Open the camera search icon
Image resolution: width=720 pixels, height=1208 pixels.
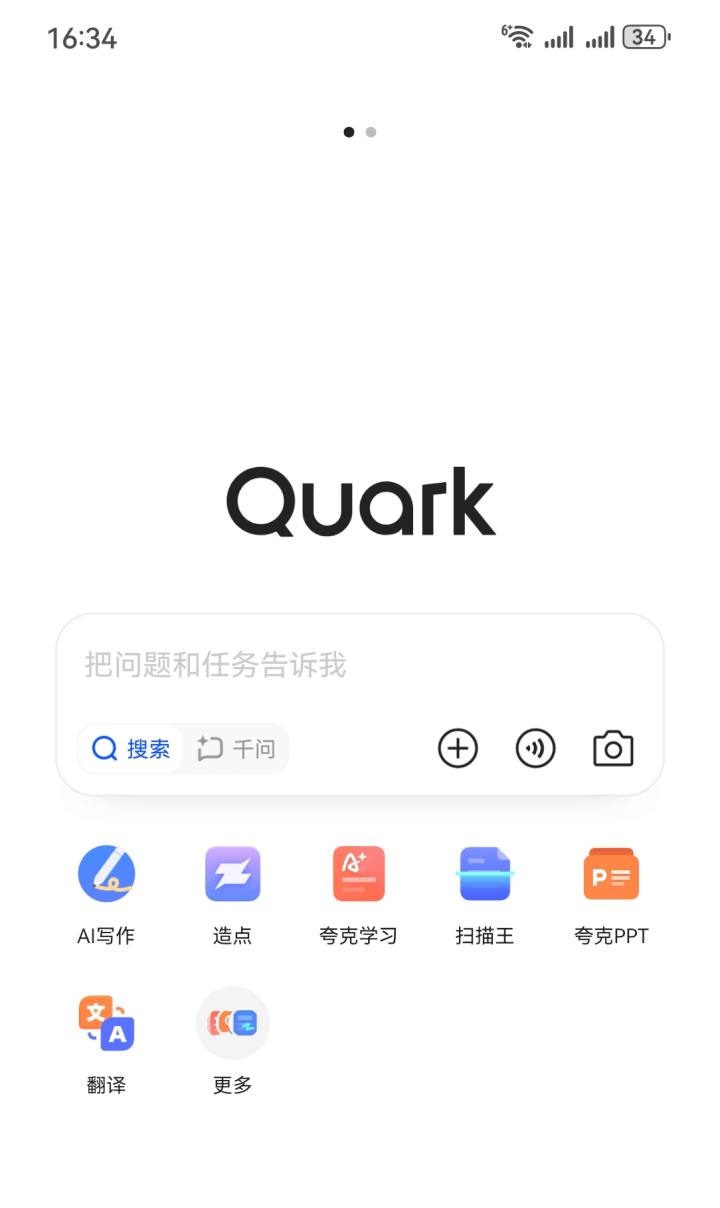(613, 749)
